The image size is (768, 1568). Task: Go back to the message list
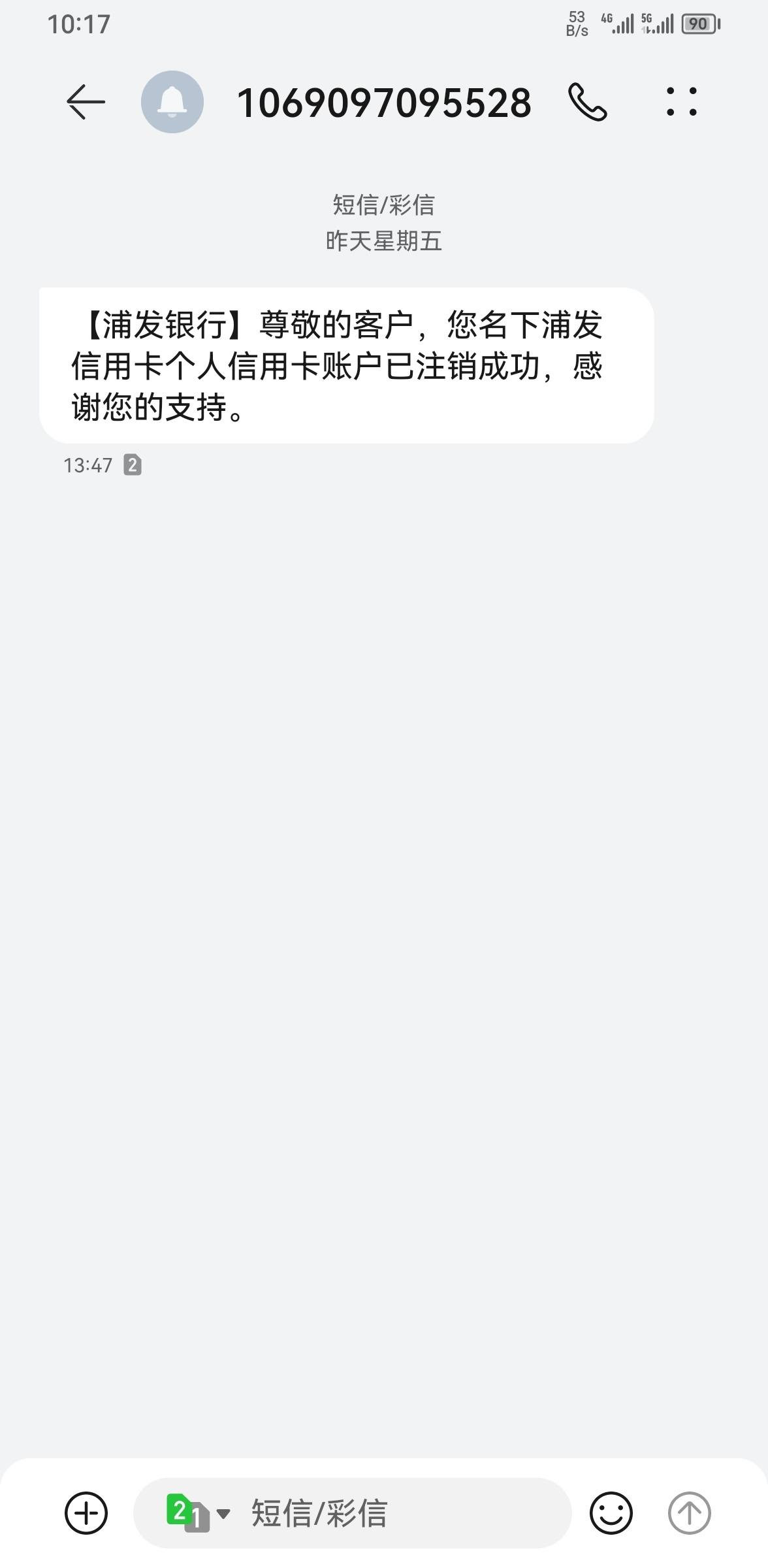(x=86, y=102)
